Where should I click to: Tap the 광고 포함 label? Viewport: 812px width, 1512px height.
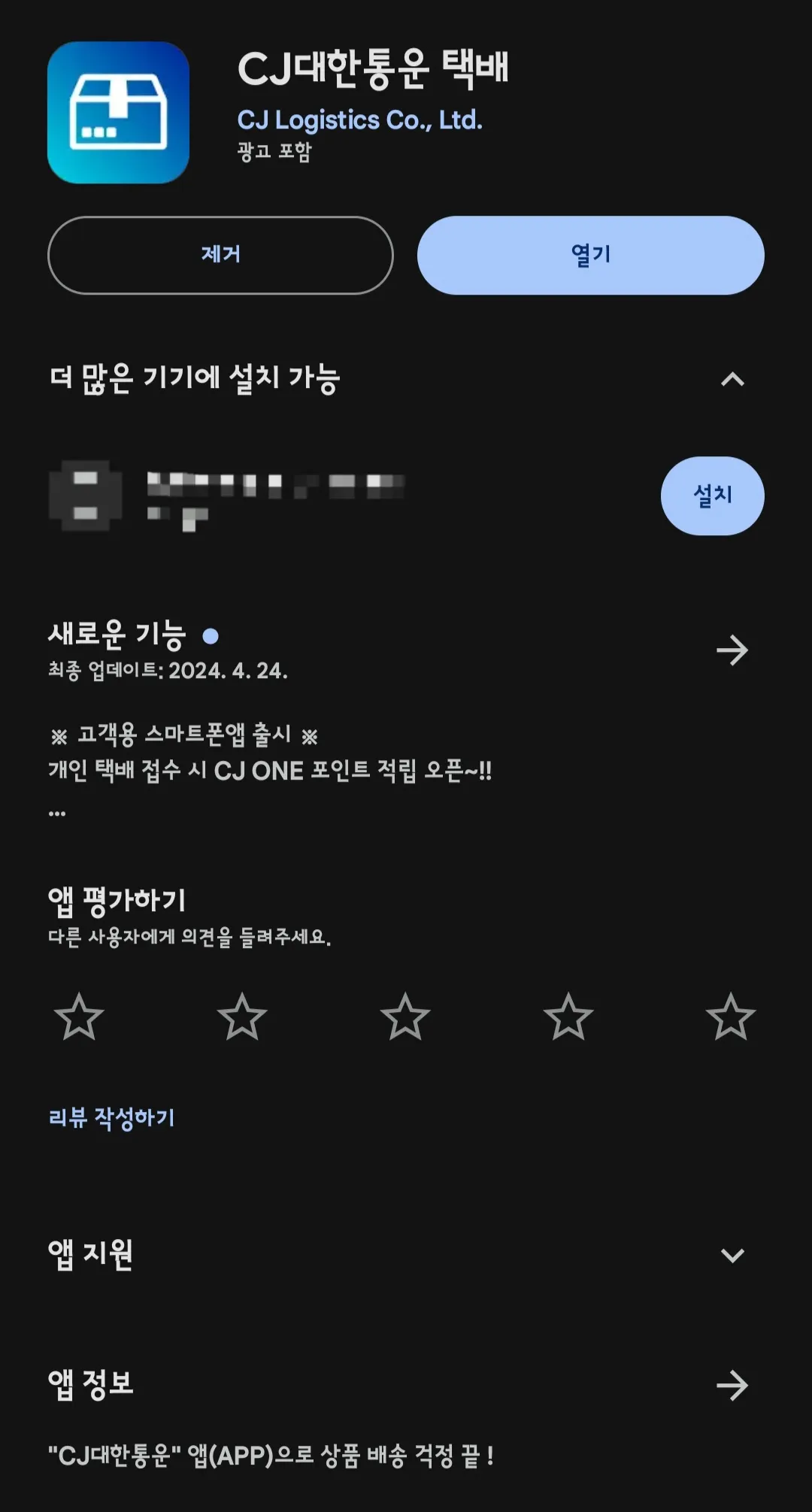click(x=271, y=153)
